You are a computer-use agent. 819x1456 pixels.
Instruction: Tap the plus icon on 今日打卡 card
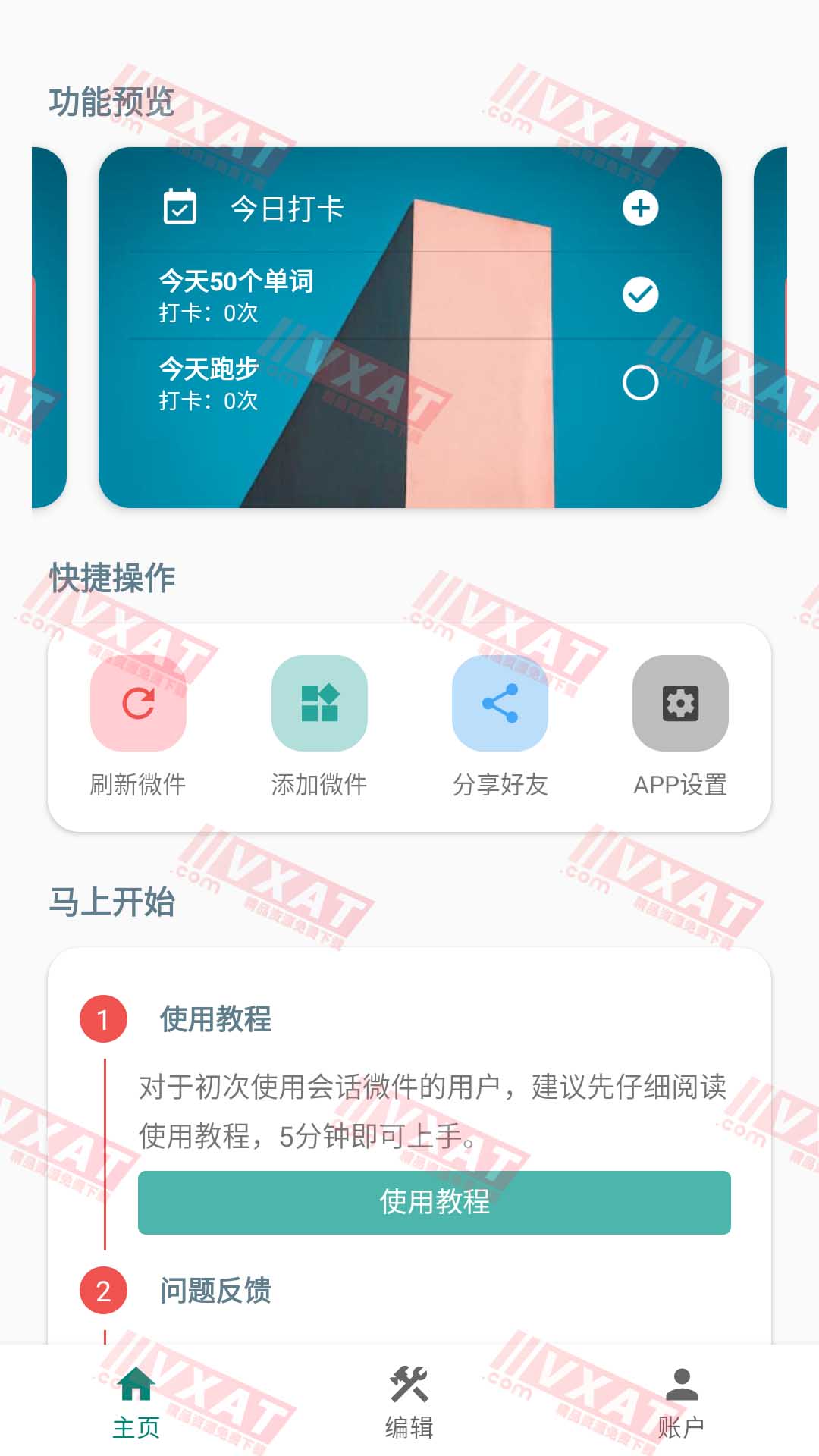pos(640,208)
